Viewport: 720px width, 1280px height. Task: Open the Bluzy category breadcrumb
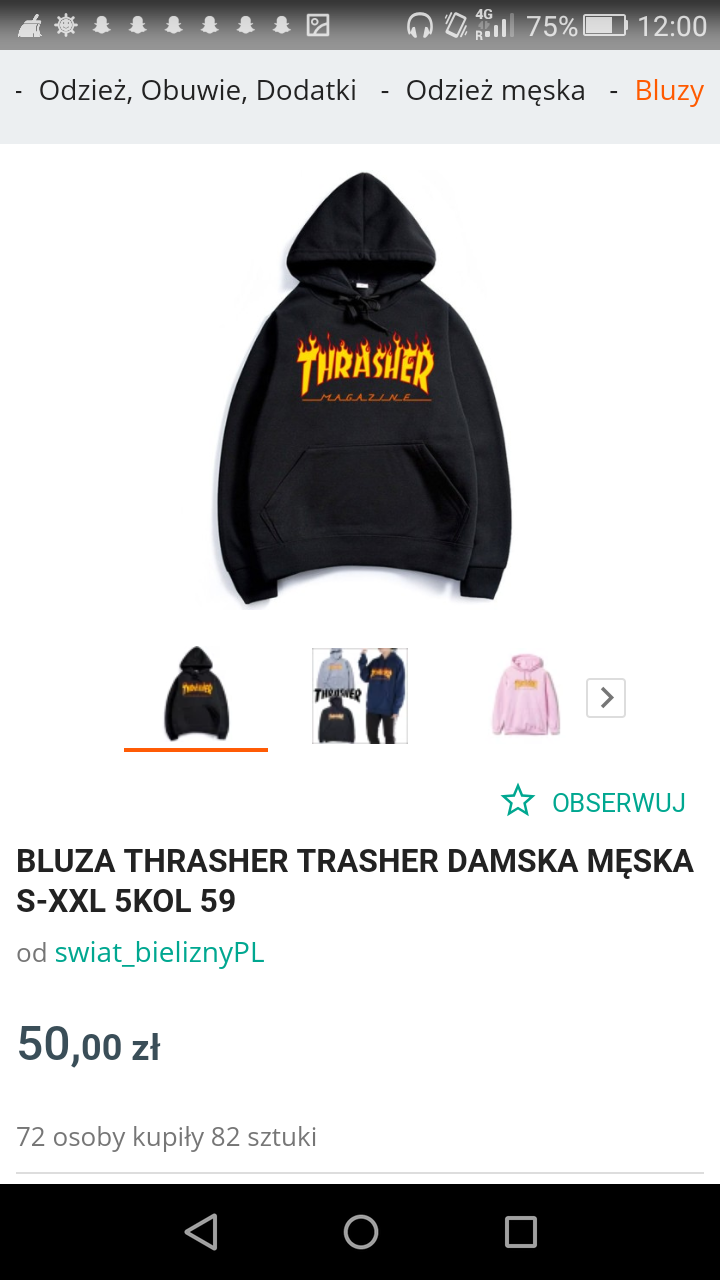pyautogui.click(x=669, y=91)
